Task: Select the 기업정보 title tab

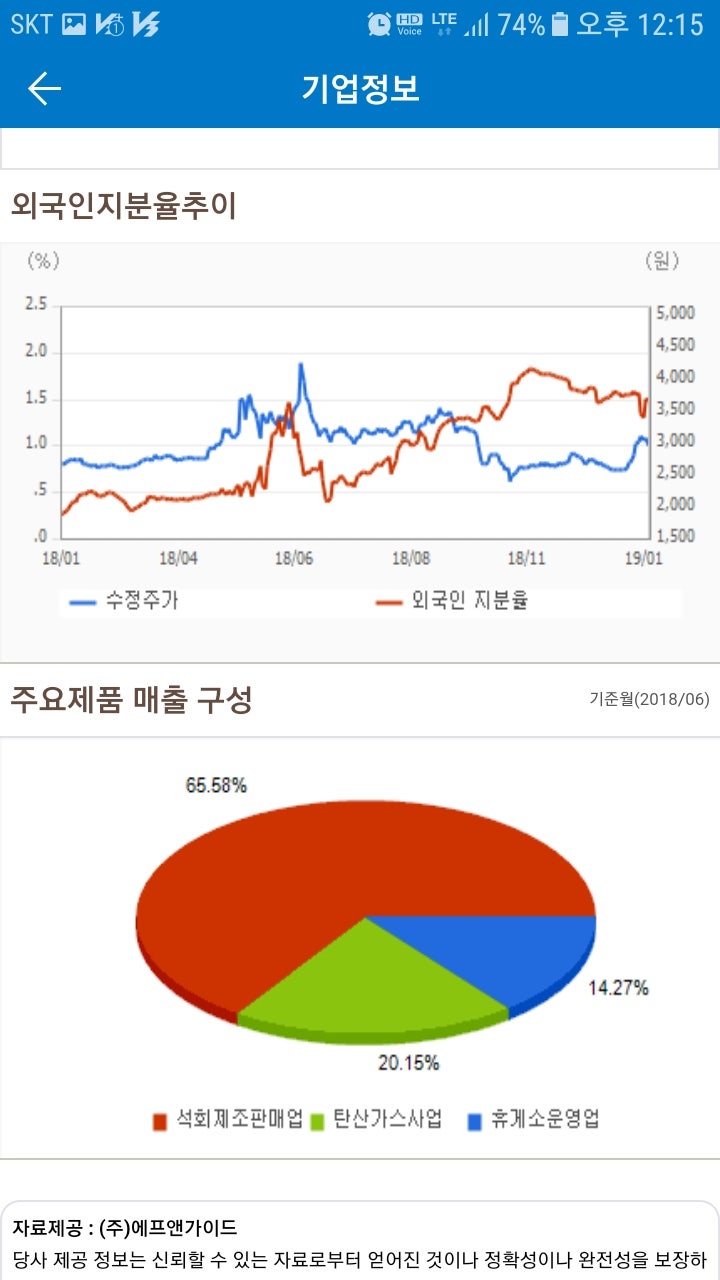Action: pos(360,88)
